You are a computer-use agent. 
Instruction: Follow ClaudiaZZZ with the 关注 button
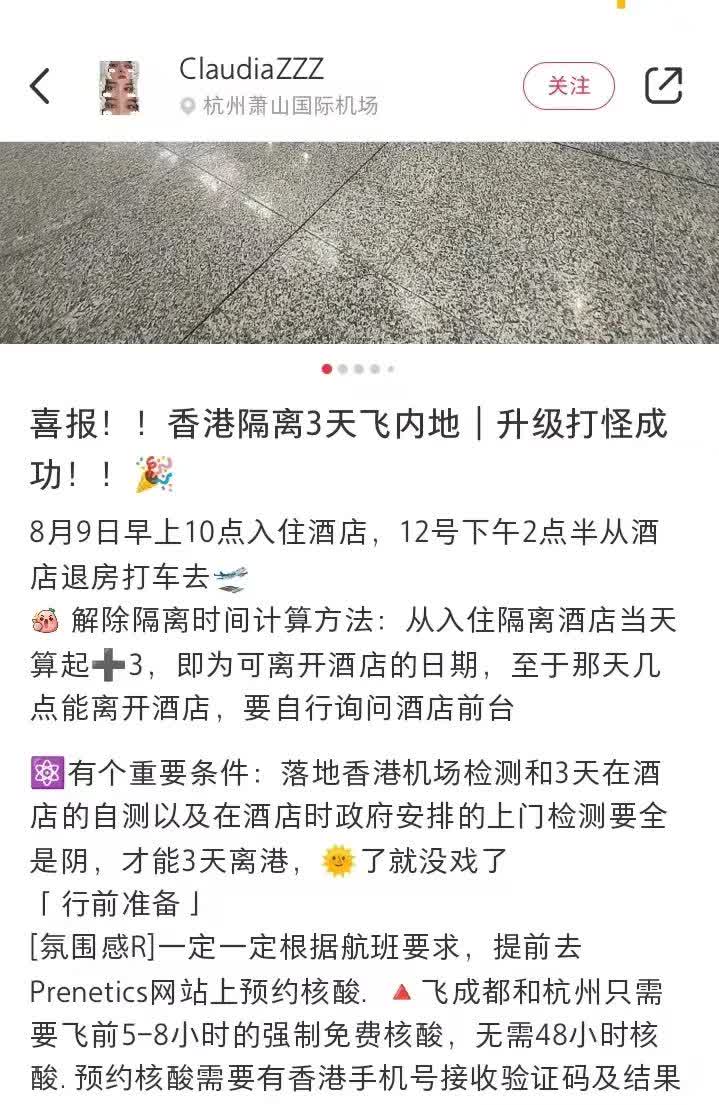pyautogui.click(x=568, y=86)
